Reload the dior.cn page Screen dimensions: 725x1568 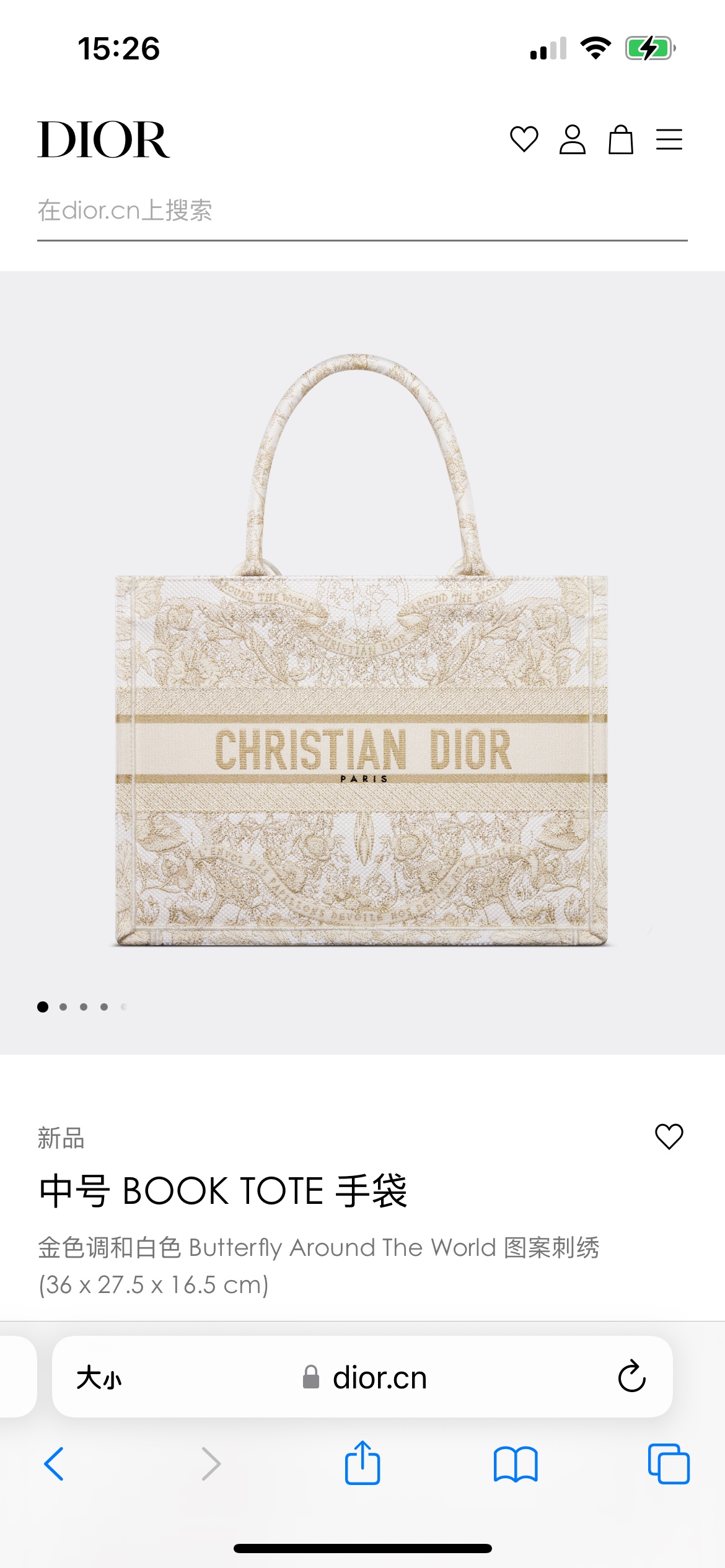(x=631, y=1377)
